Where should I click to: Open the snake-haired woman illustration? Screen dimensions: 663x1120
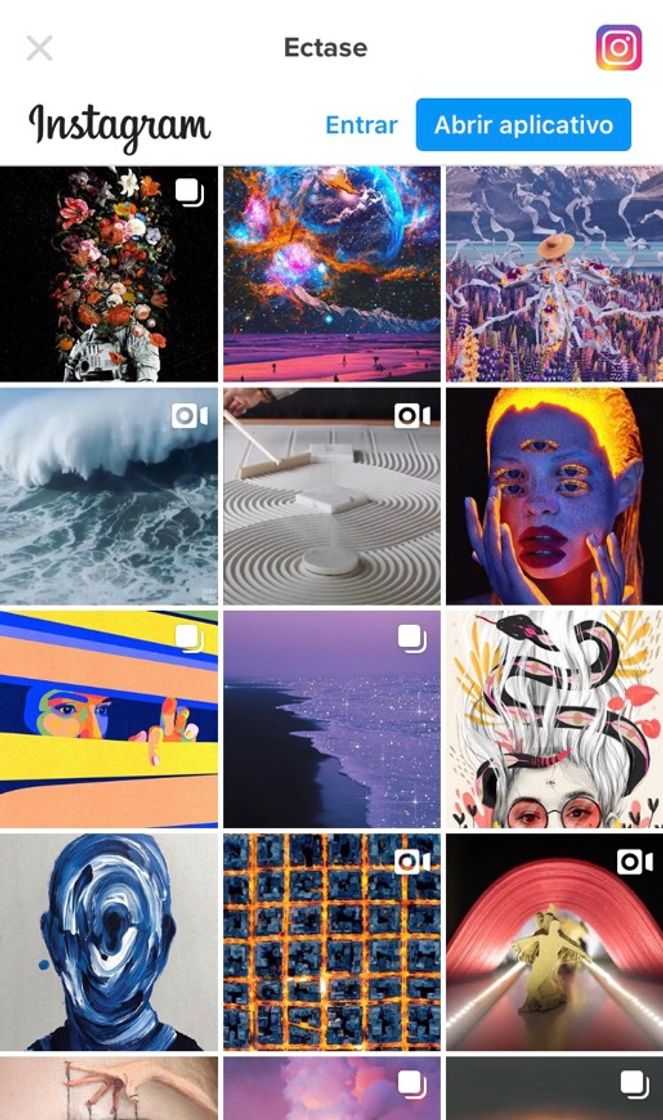554,719
